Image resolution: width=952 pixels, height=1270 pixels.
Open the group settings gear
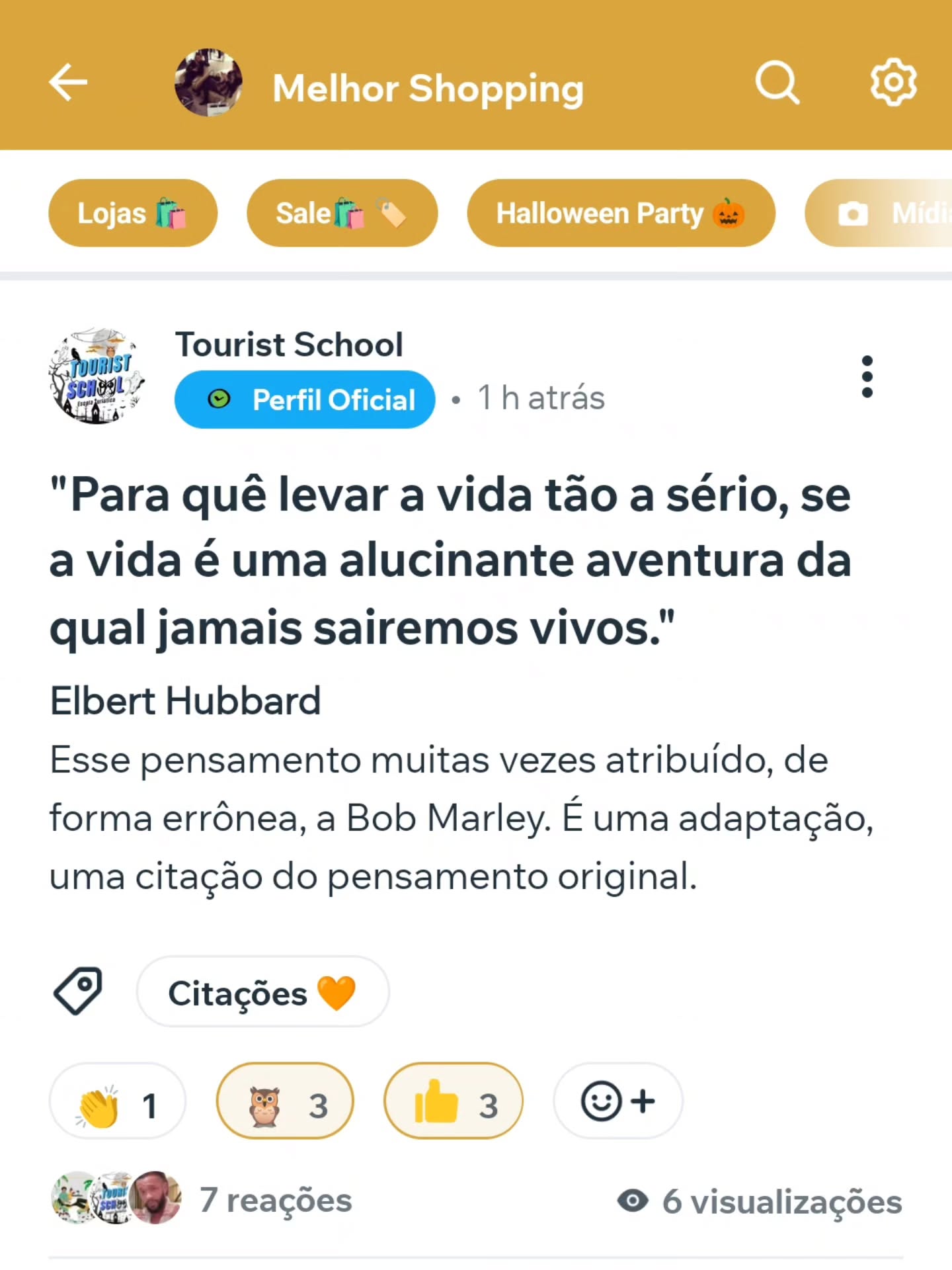click(x=894, y=82)
